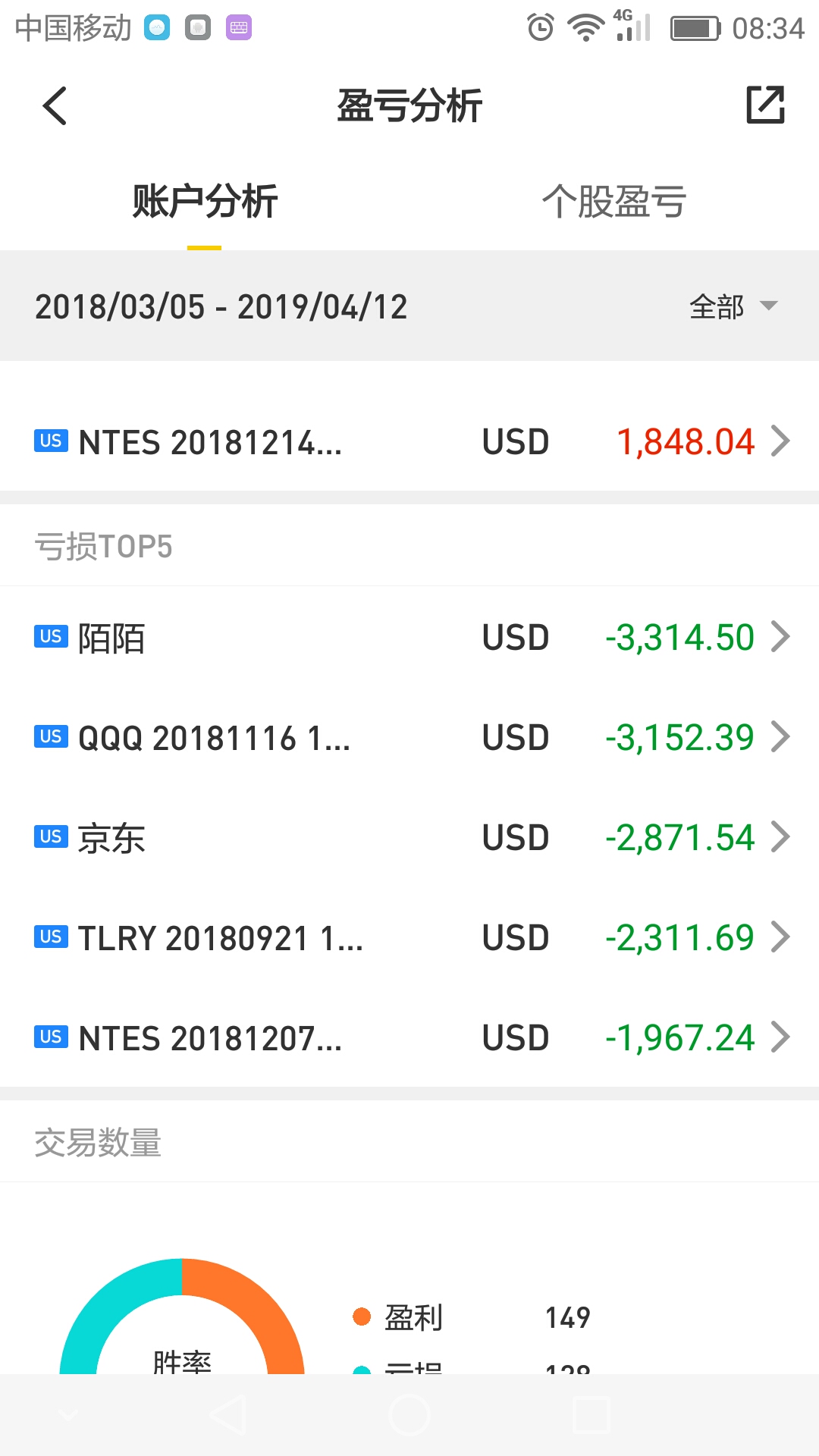Open QQQ 20181116 loss entry
Image resolution: width=819 pixels, height=1456 pixels.
pyautogui.click(x=409, y=738)
